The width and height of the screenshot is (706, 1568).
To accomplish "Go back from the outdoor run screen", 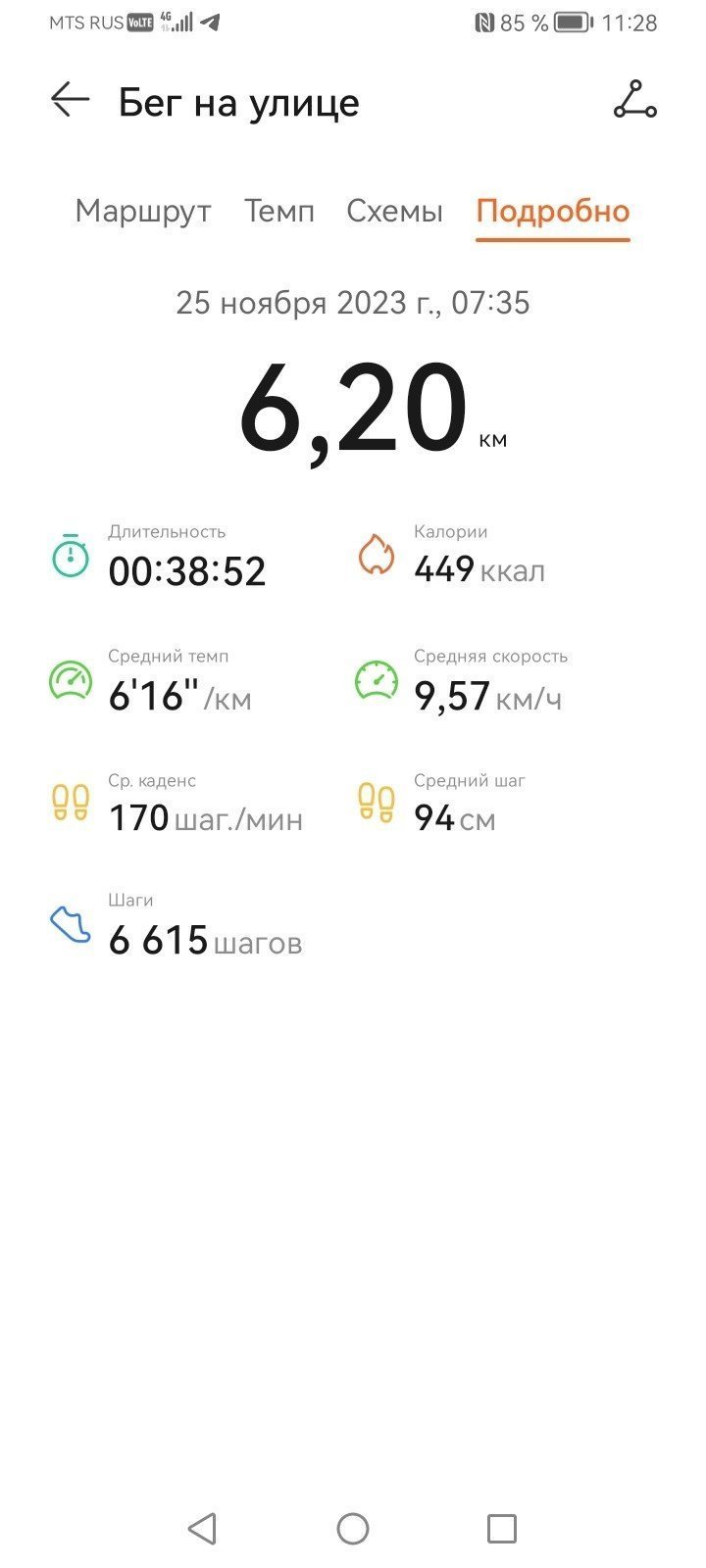I will pos(71,100).
